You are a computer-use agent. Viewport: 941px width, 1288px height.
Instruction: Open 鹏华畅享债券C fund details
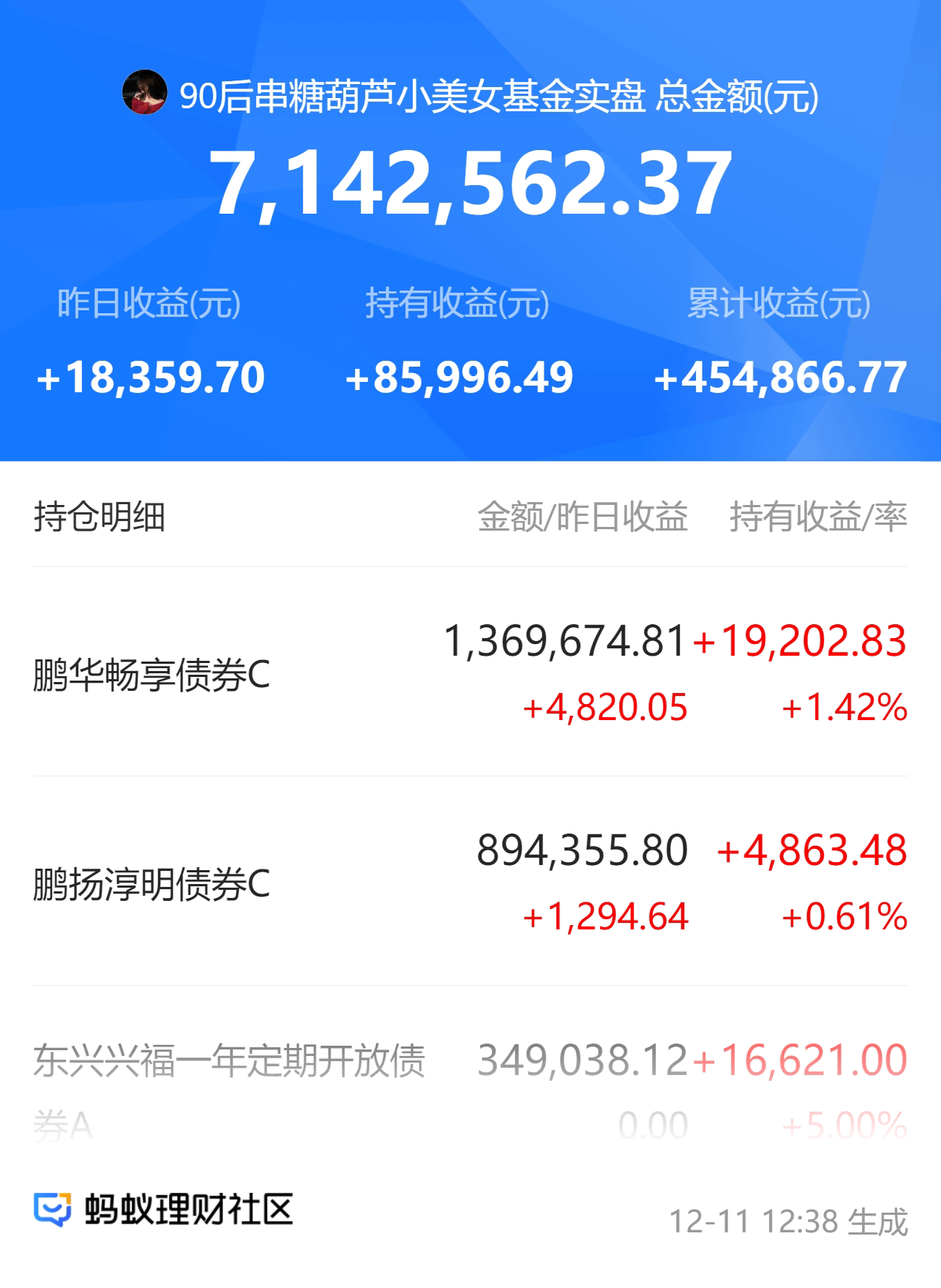coord(151,678)
